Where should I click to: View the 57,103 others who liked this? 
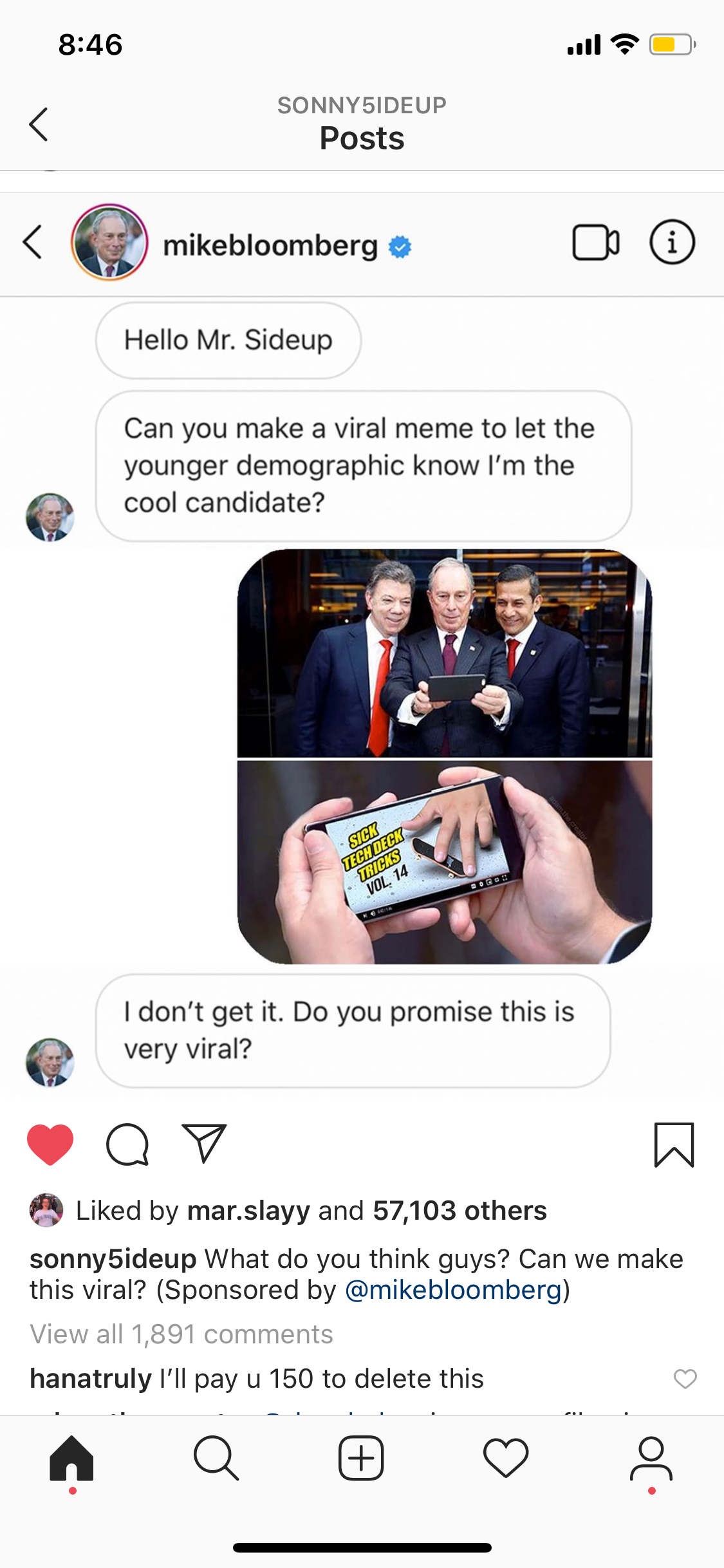(x=459, y=1211)
